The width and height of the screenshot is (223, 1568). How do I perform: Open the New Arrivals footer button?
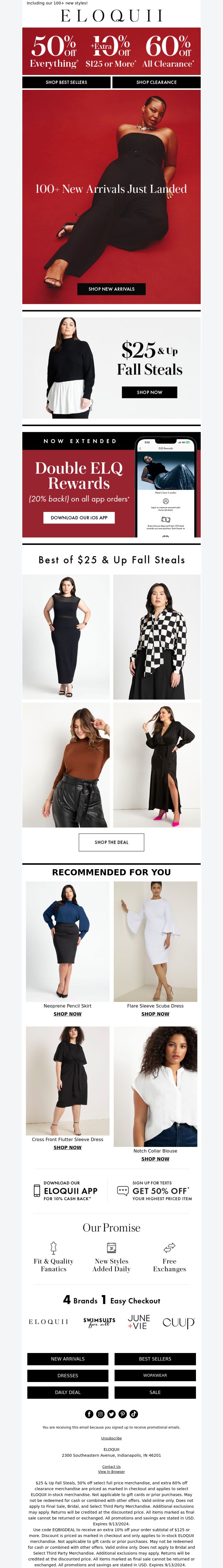pos(68,1359)
